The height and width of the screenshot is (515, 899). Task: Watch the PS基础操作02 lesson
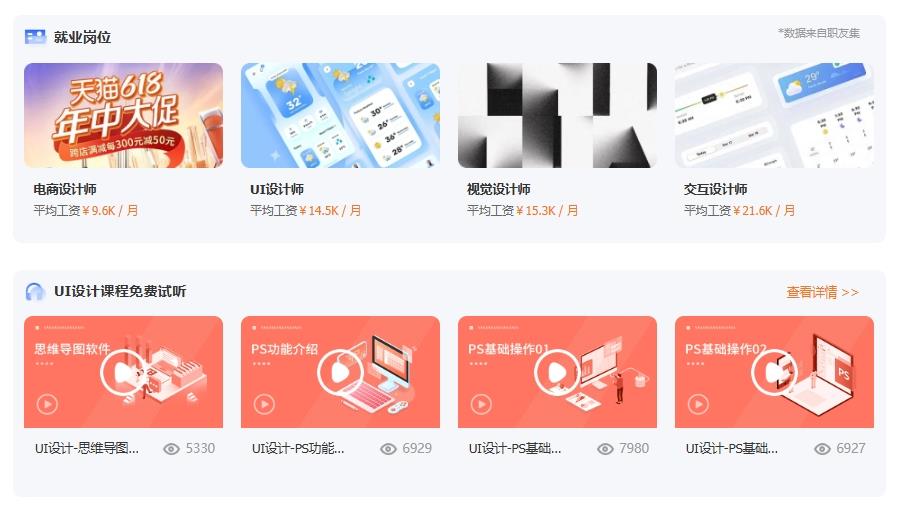[774, 373]
